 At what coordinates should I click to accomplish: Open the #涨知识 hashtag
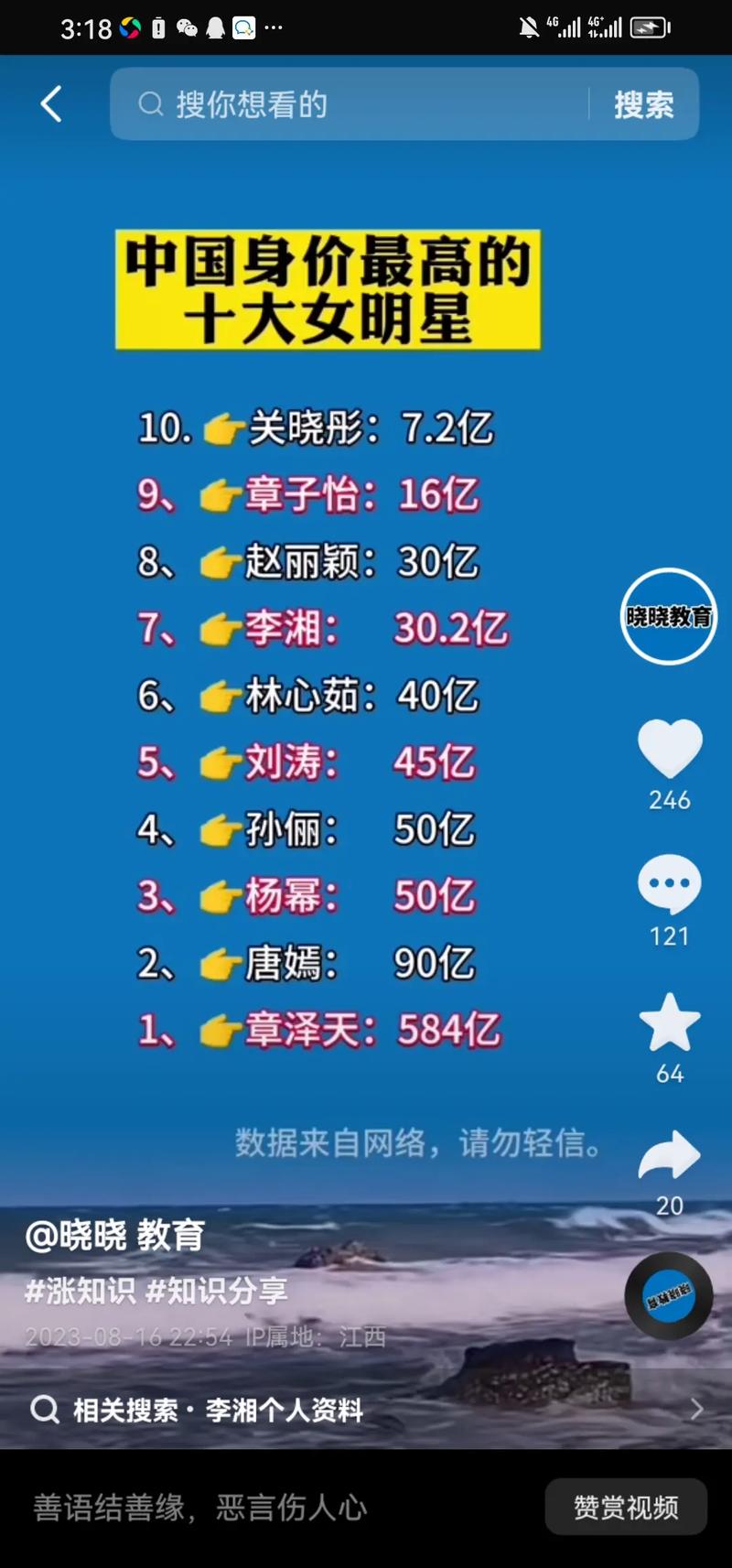(x=80, y=1291)
